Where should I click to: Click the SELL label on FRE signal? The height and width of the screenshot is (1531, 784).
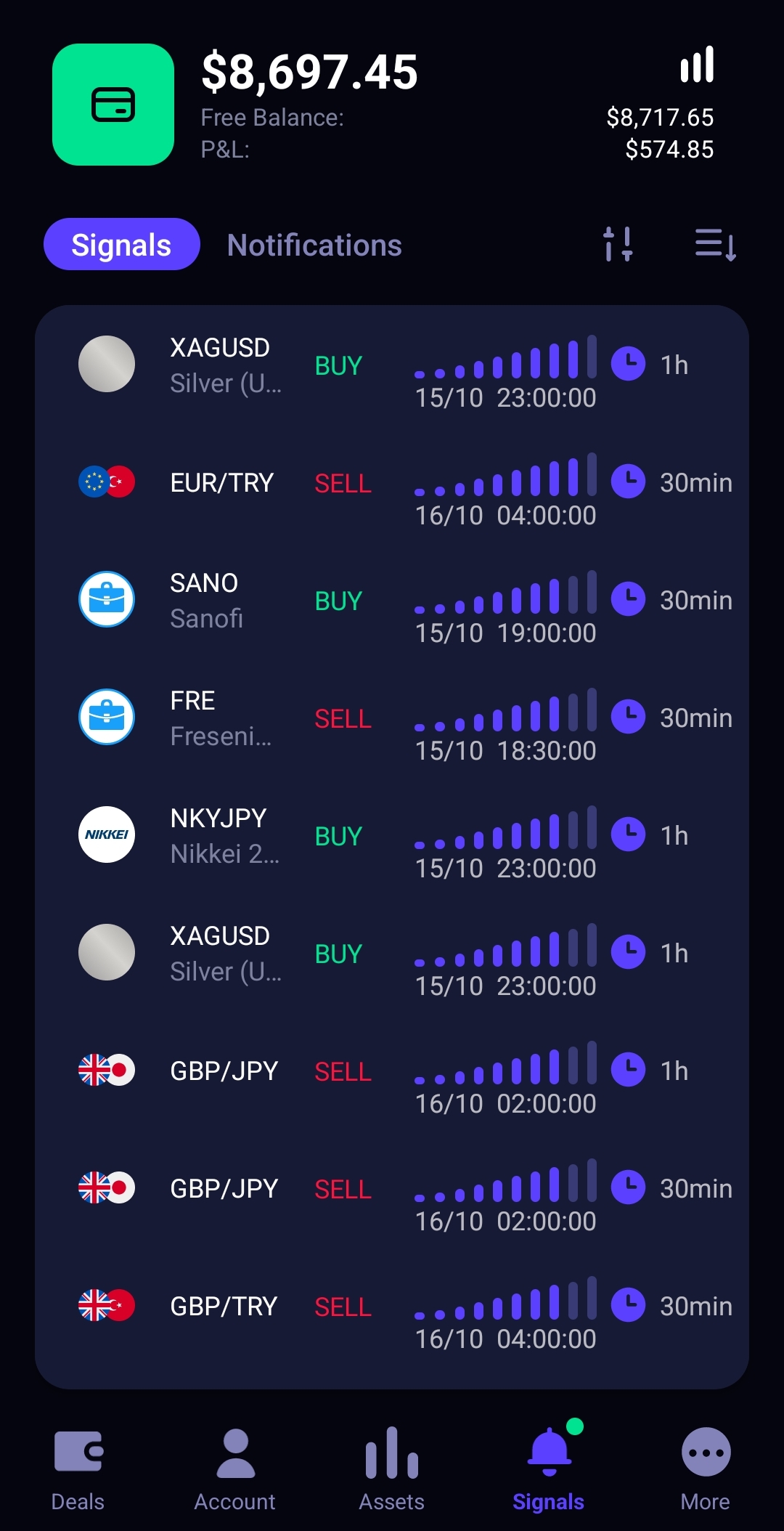tap(341, 719)
